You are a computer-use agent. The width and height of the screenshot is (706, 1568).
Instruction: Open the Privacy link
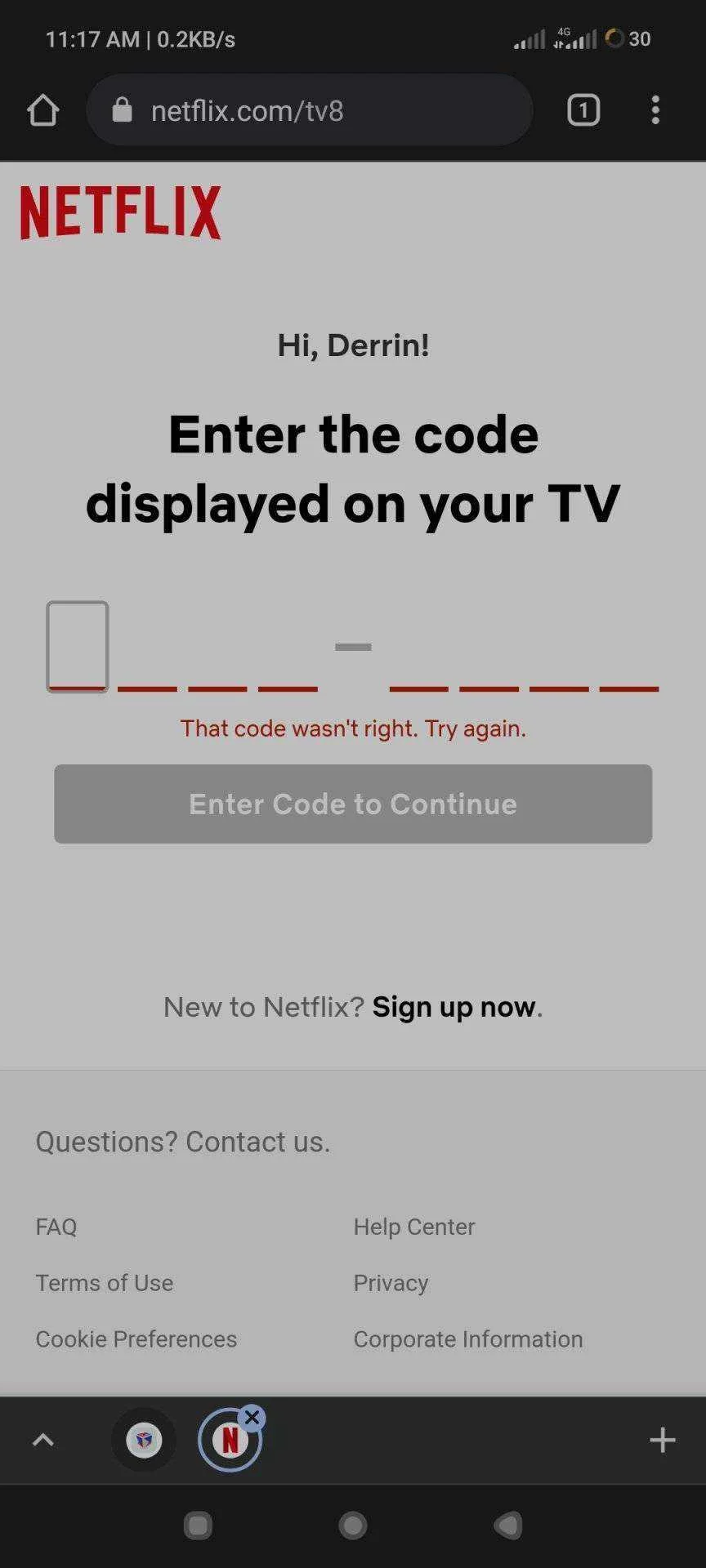pos(391,1283)
